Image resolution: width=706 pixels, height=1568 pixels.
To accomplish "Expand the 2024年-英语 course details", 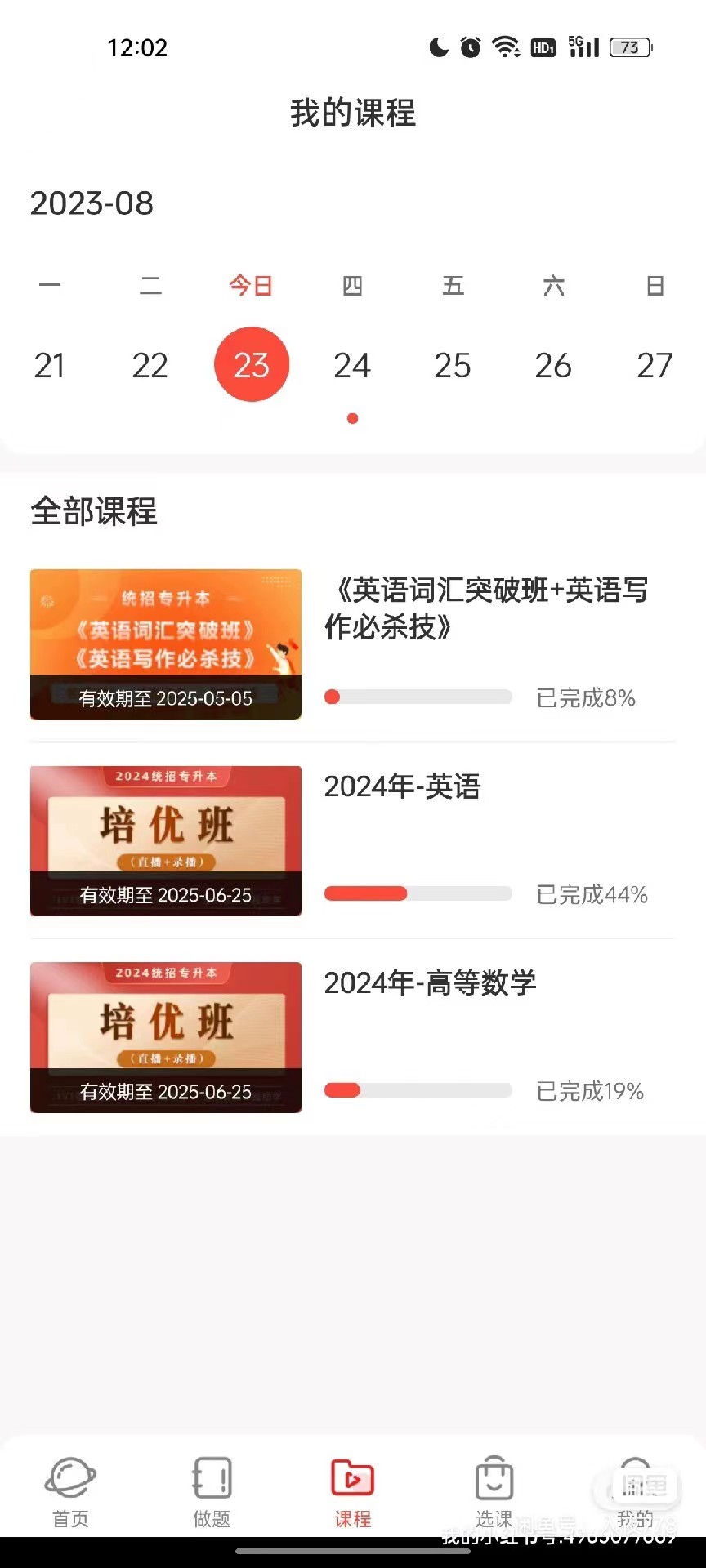I will [400, 786].
